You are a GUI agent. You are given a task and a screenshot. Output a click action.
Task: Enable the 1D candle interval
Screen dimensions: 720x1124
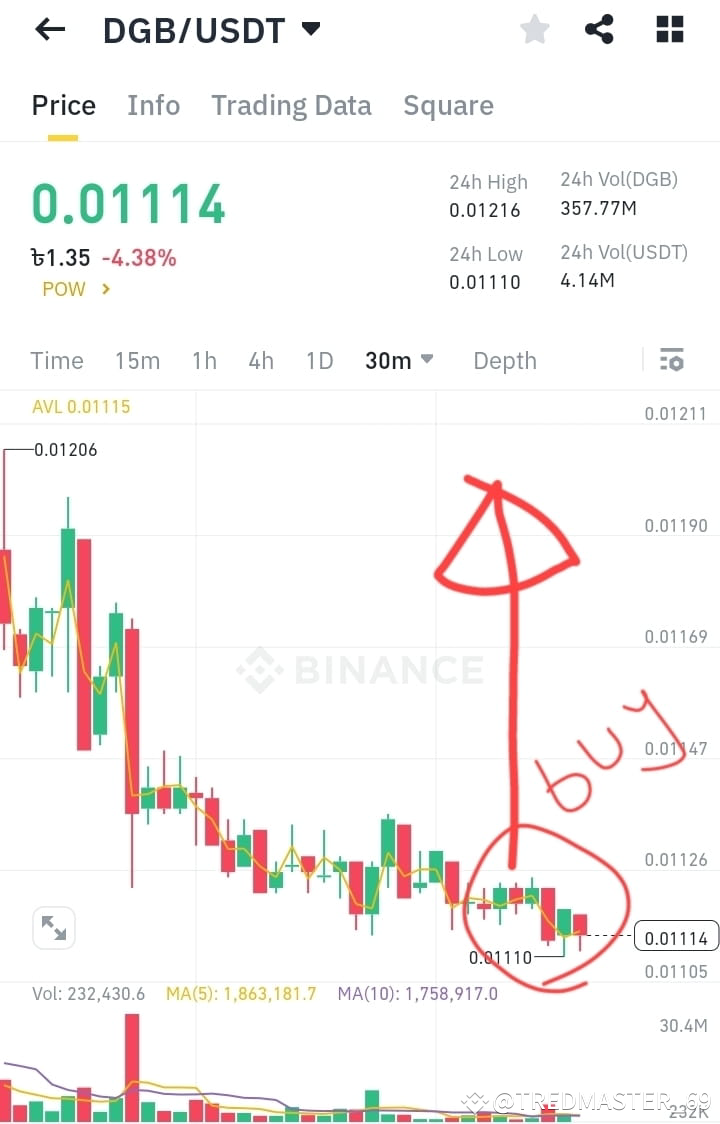[x=319, y=361]
